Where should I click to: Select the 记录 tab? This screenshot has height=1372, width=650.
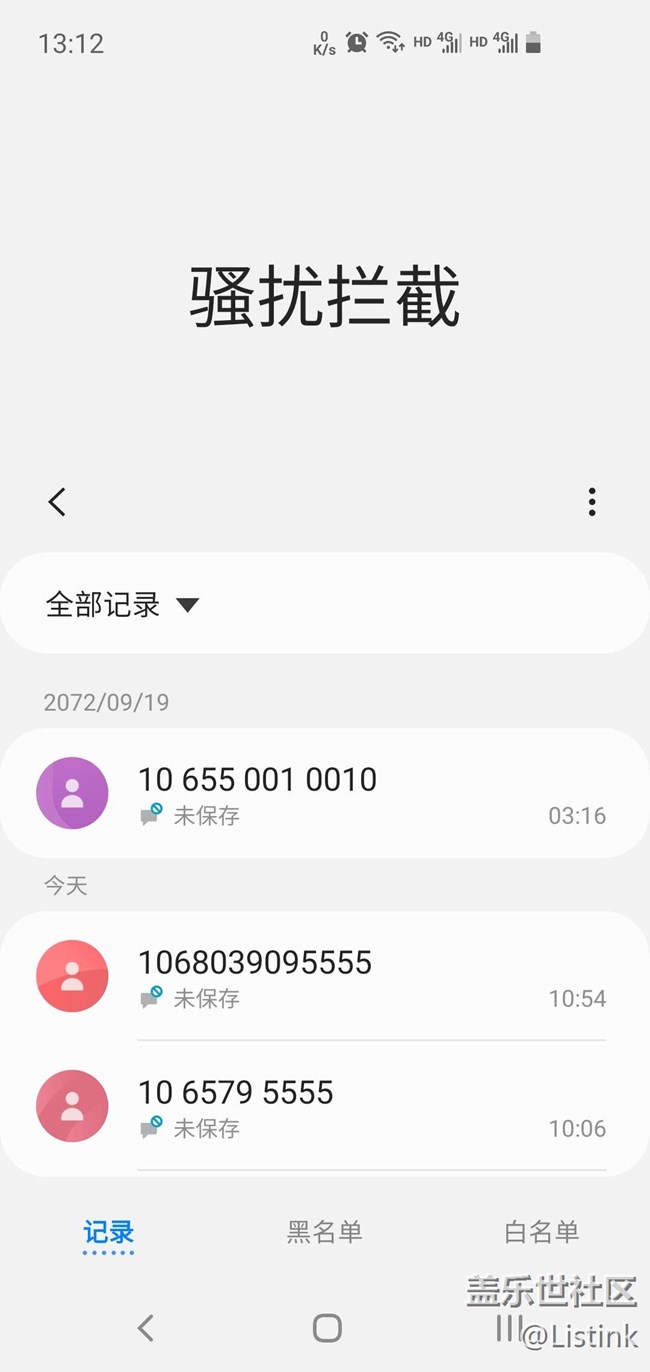point(108,1232)
